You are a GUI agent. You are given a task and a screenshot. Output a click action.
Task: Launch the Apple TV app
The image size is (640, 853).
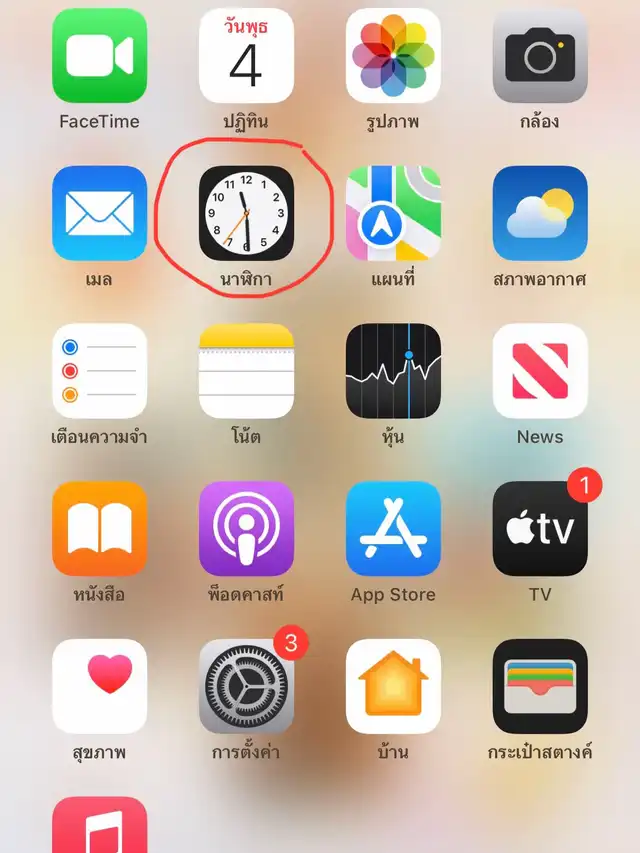coord(540,529)
